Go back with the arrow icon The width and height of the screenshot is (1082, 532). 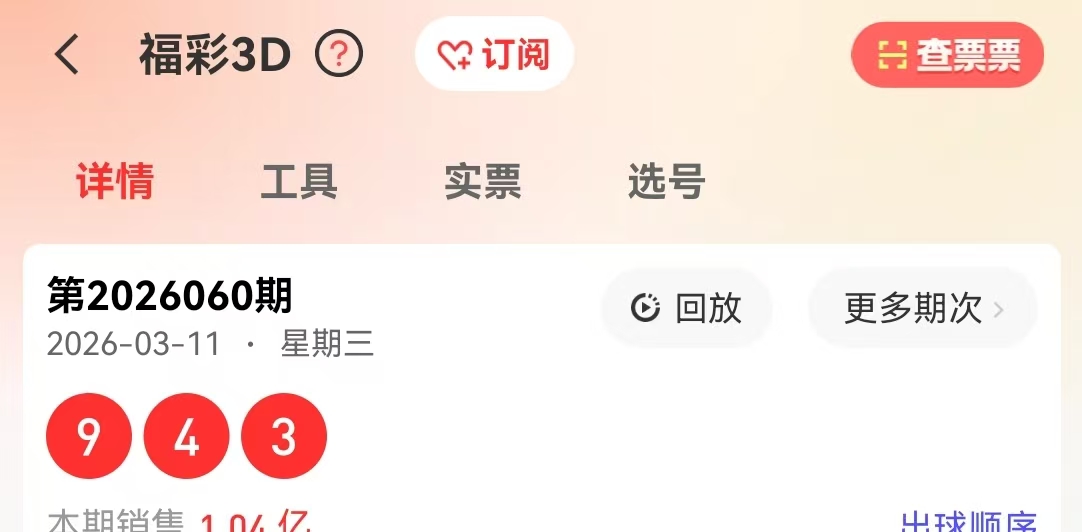(67, 55)
